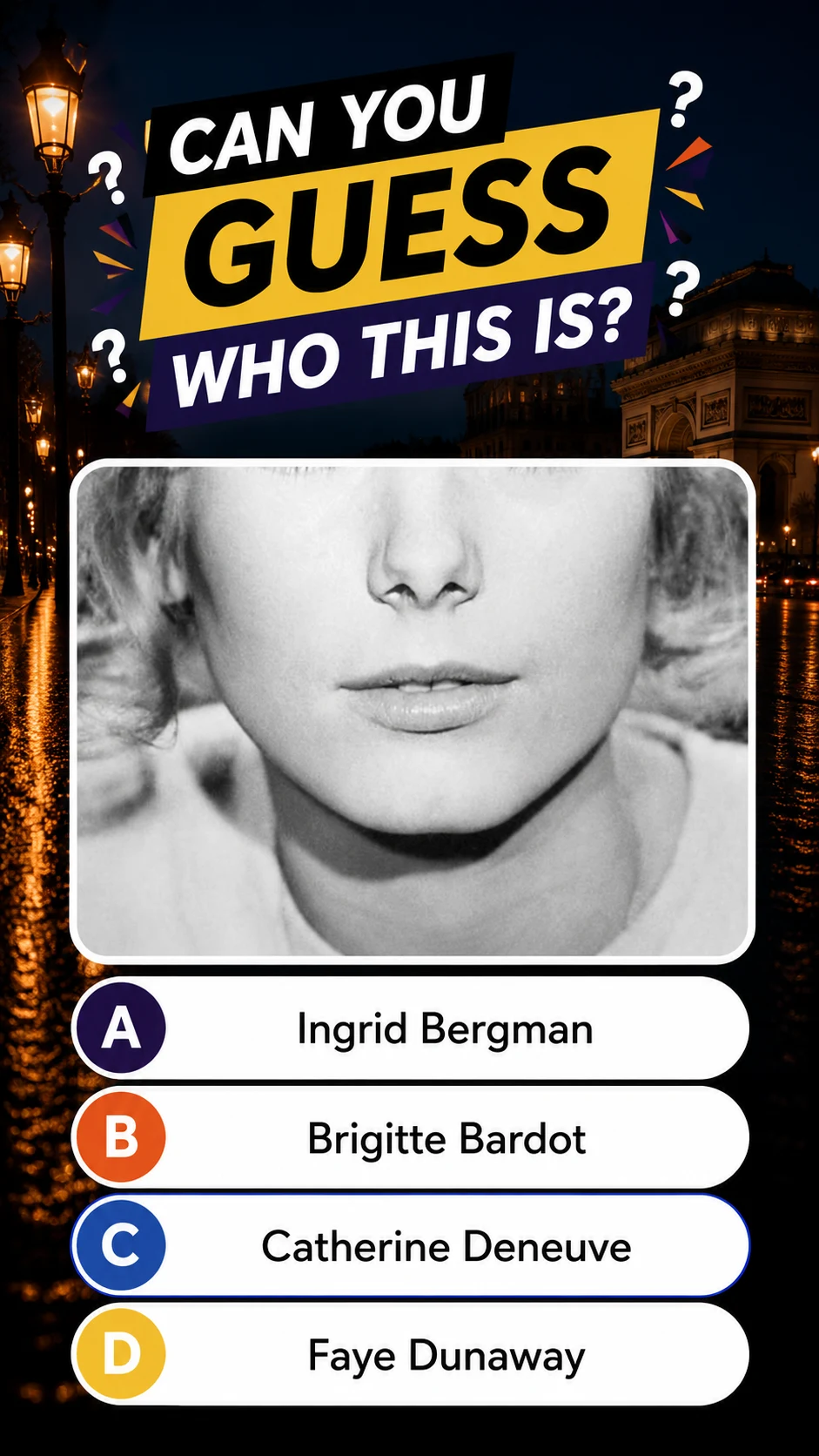
Task: Choose answer A, Ingrid Bergman
Action: pyautogui.click(x=410, y=1028)
